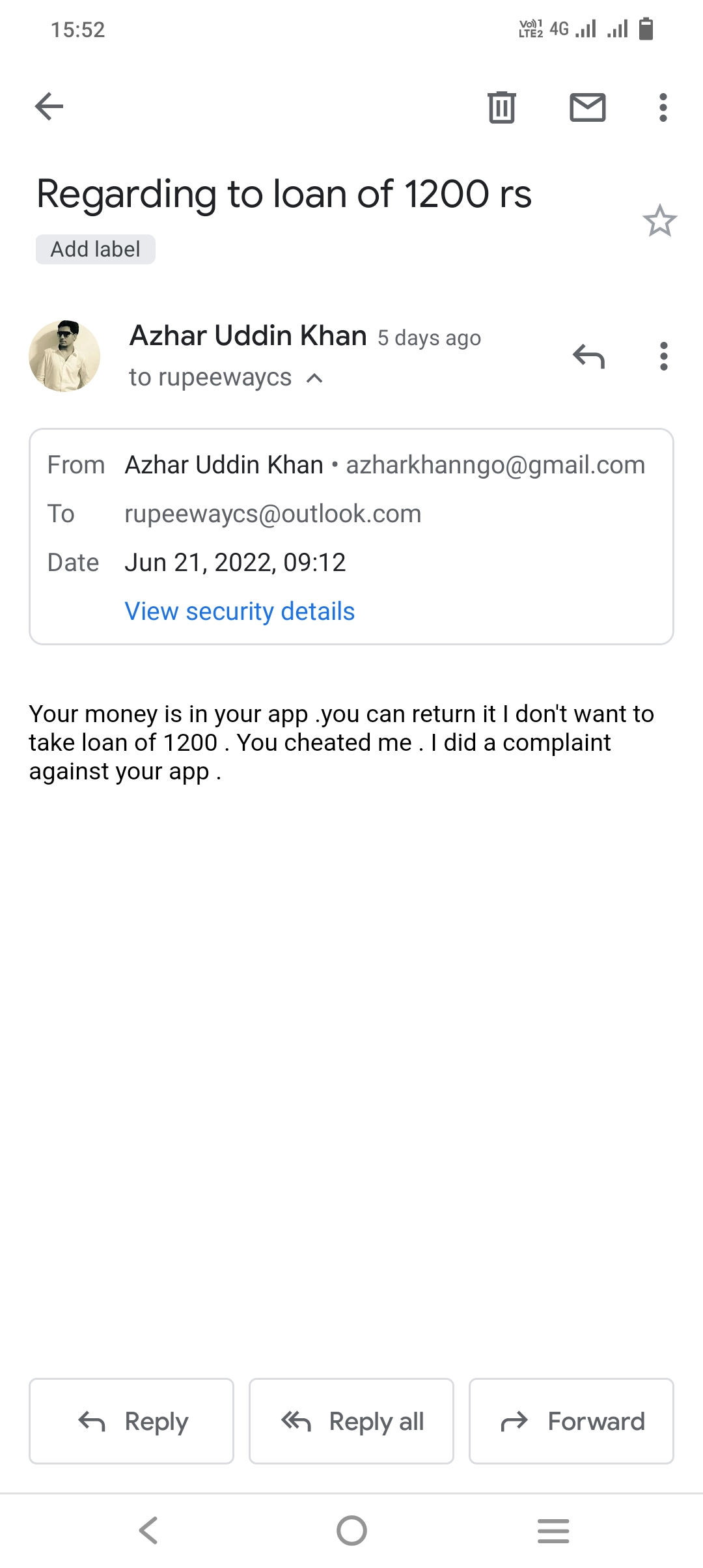Open recent apps from navigation bar
Viewport: 703px width, 1568px height.
click(553, 1530)
